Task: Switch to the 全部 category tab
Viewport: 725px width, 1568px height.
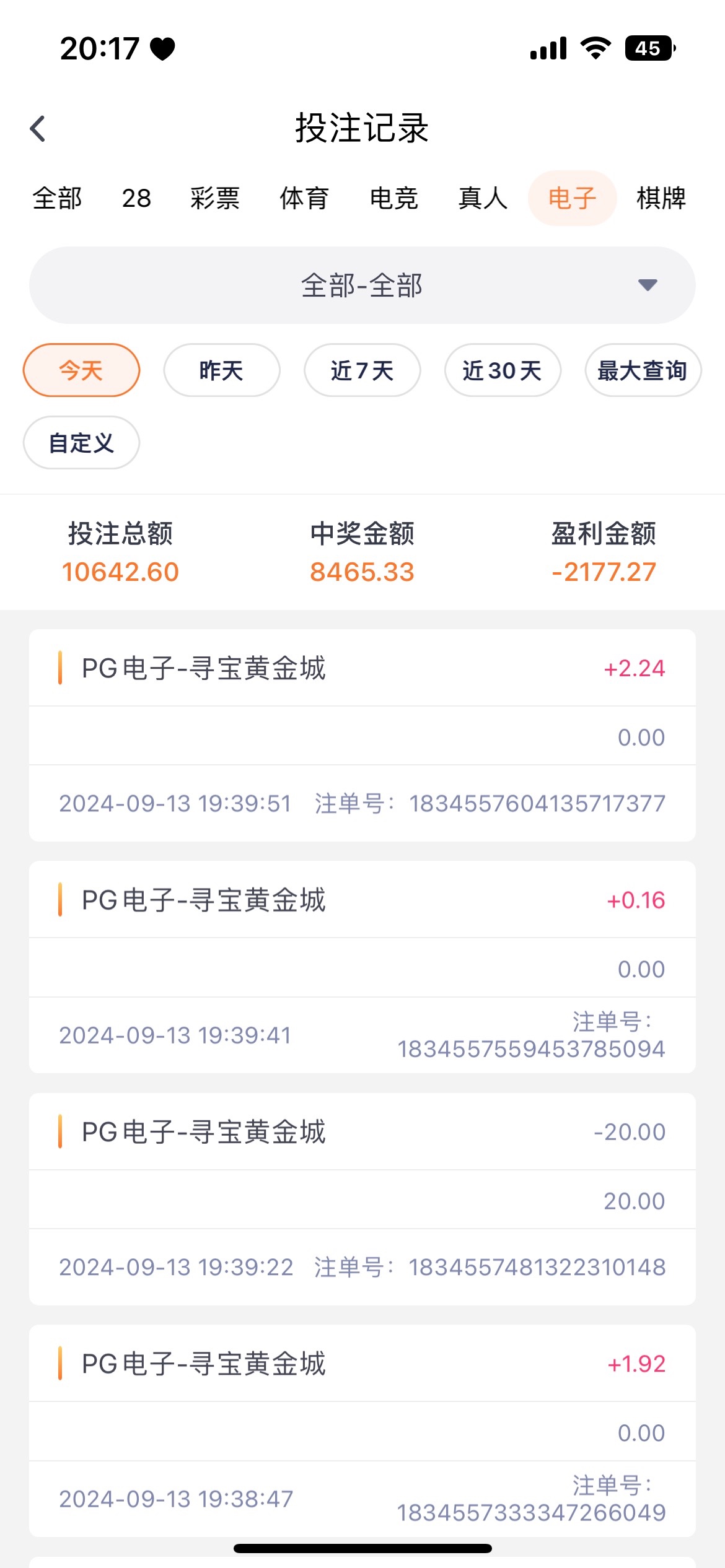Action: click(x=57, y=198)
